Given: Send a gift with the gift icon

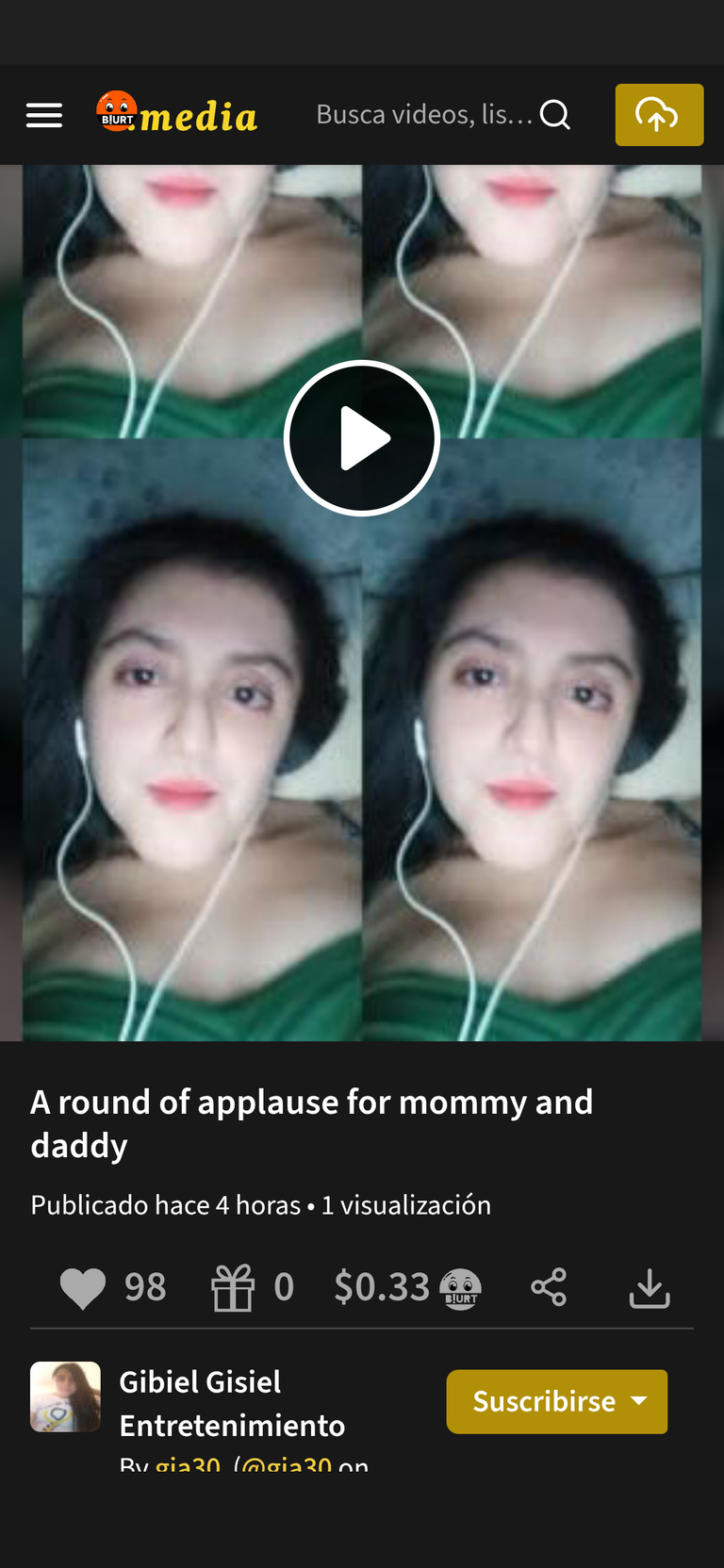Looking at the screenshot, I should pyautogui.click(x=233, y=1288).
